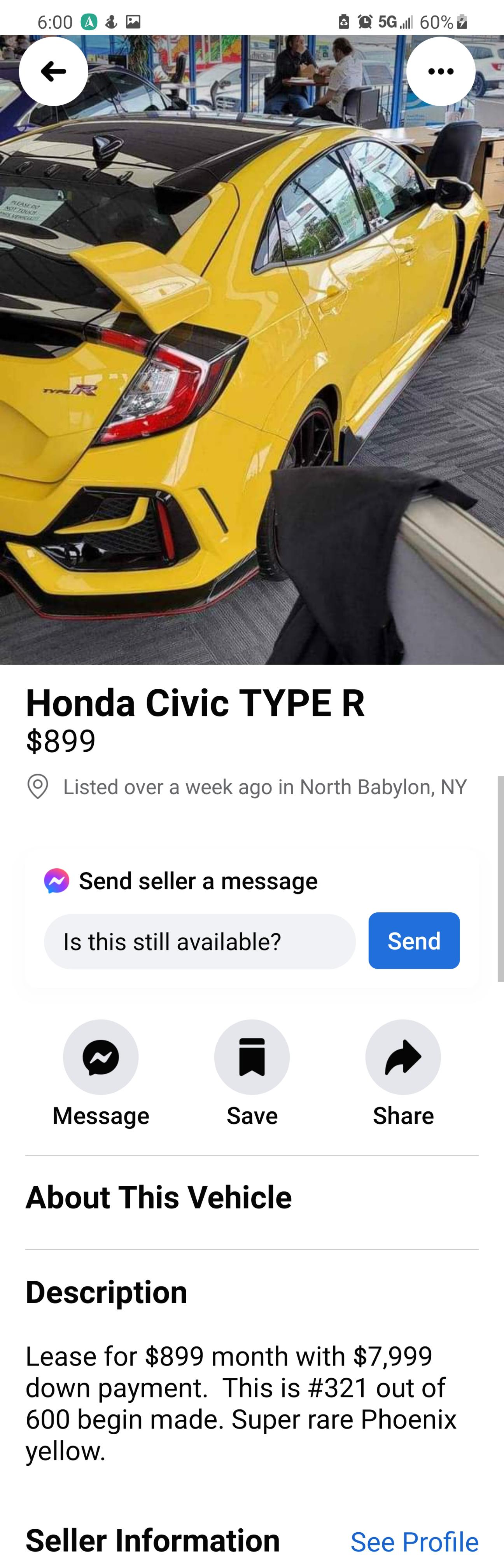This screenshot has height=1568, width=504.
Task: Save this vehicle listing
Action: [252, 1057]
